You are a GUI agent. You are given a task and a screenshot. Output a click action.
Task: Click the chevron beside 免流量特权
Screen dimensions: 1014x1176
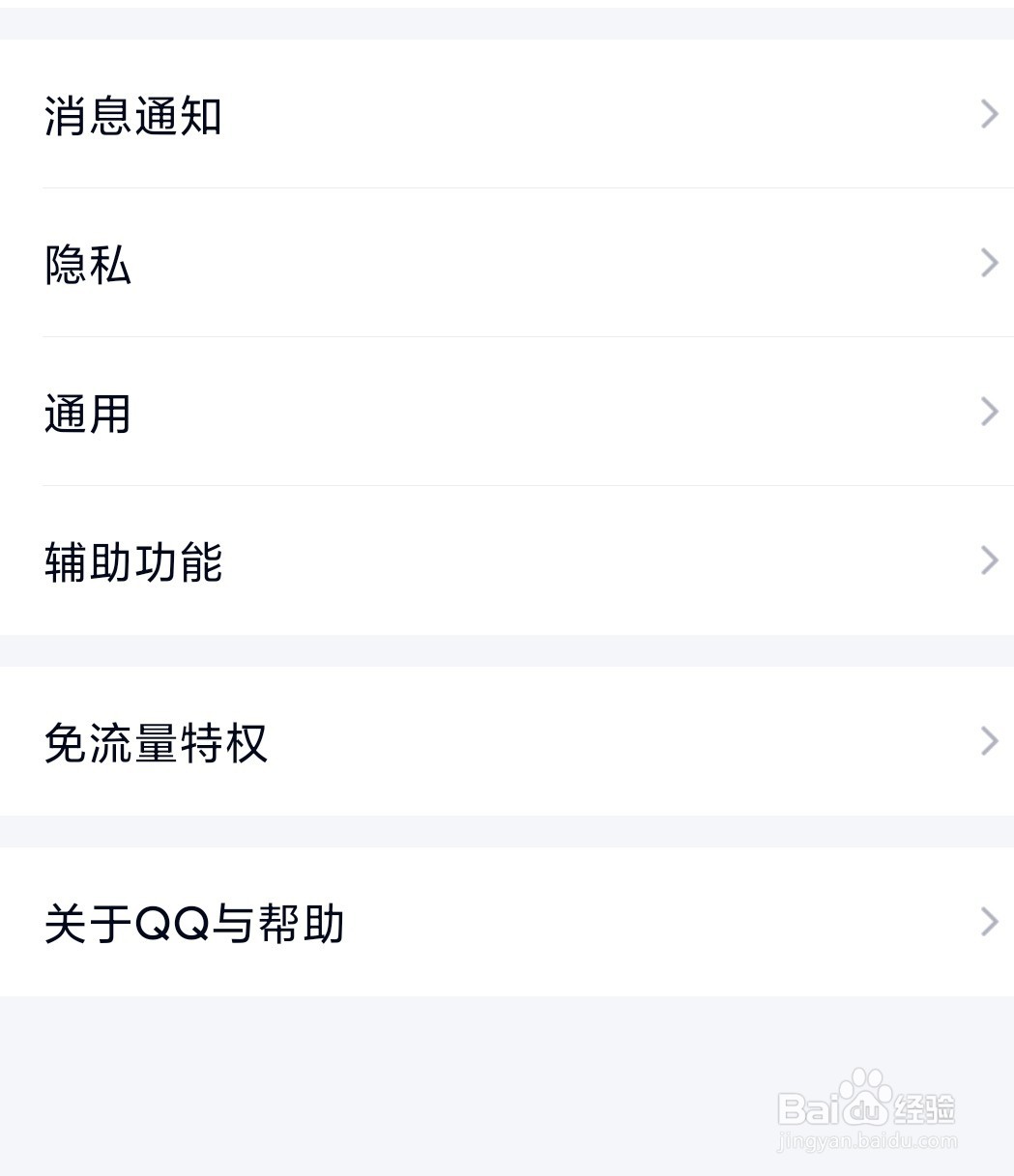989,742
